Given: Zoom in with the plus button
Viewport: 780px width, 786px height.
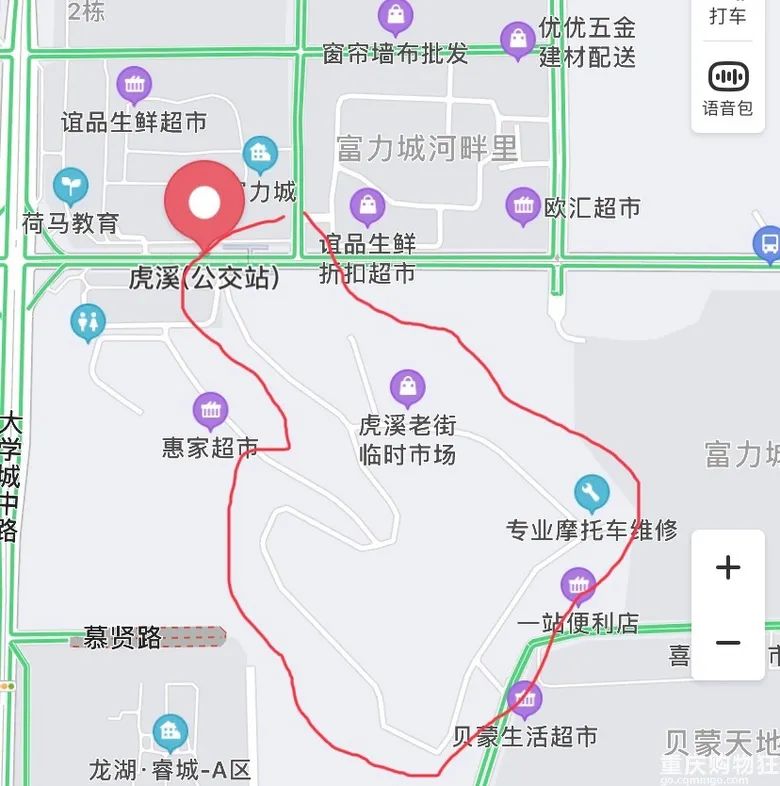Looking at the screenshot, I should 729,567.
